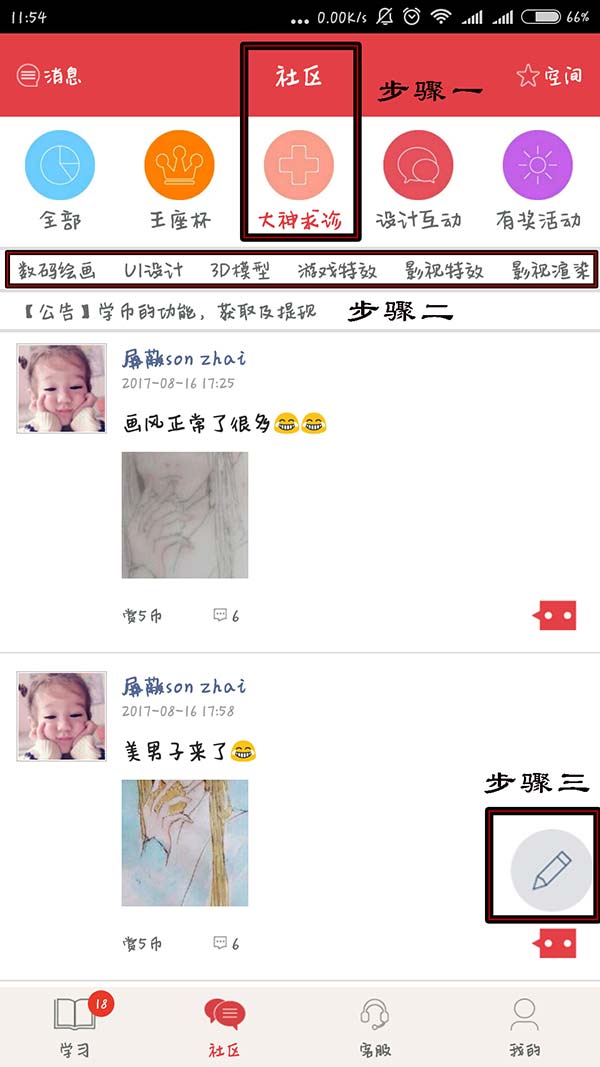
Task: Open the sketch image in 画风正常了很多 post
Action: 185,515
